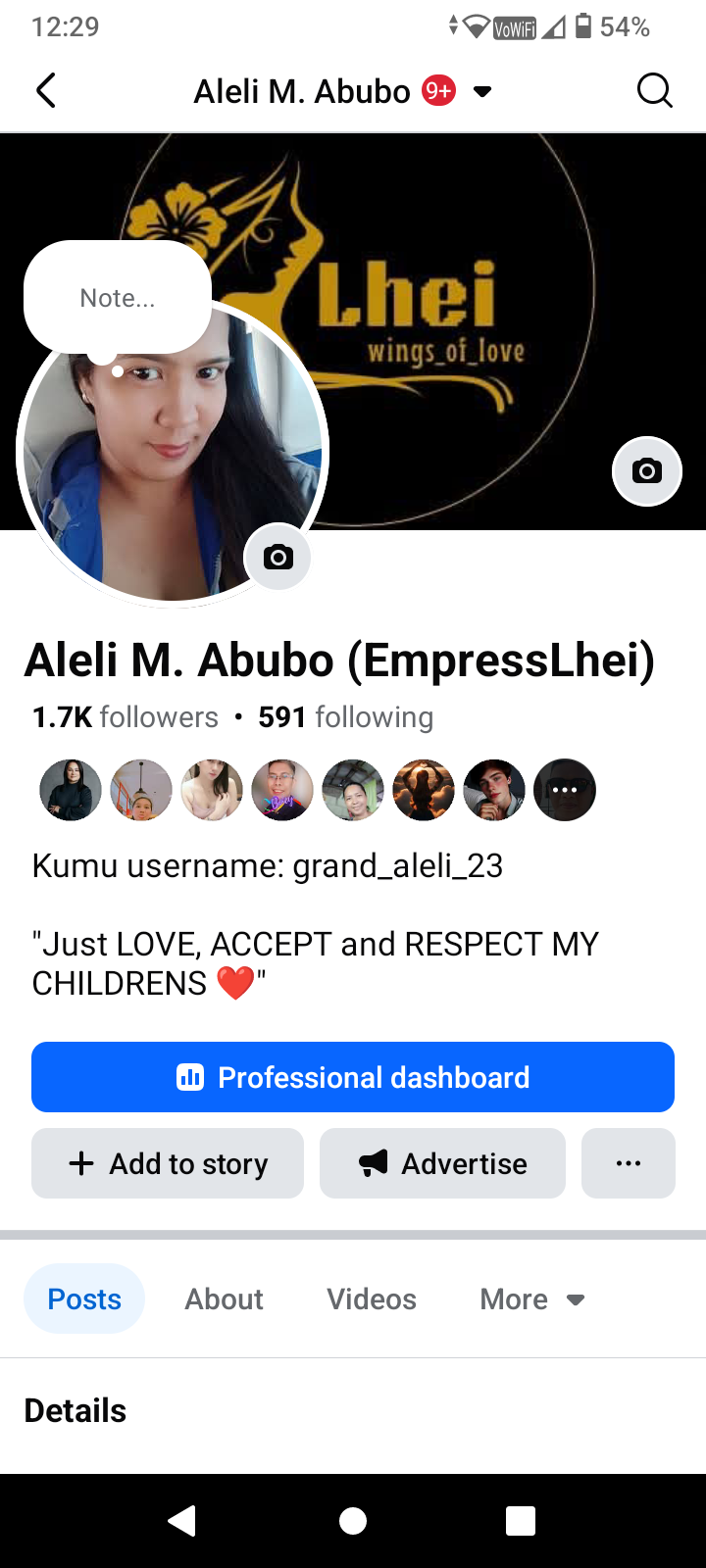The image size is (706, 1568).
Task: Open system recent apps square
Action: click(521, 1521)
